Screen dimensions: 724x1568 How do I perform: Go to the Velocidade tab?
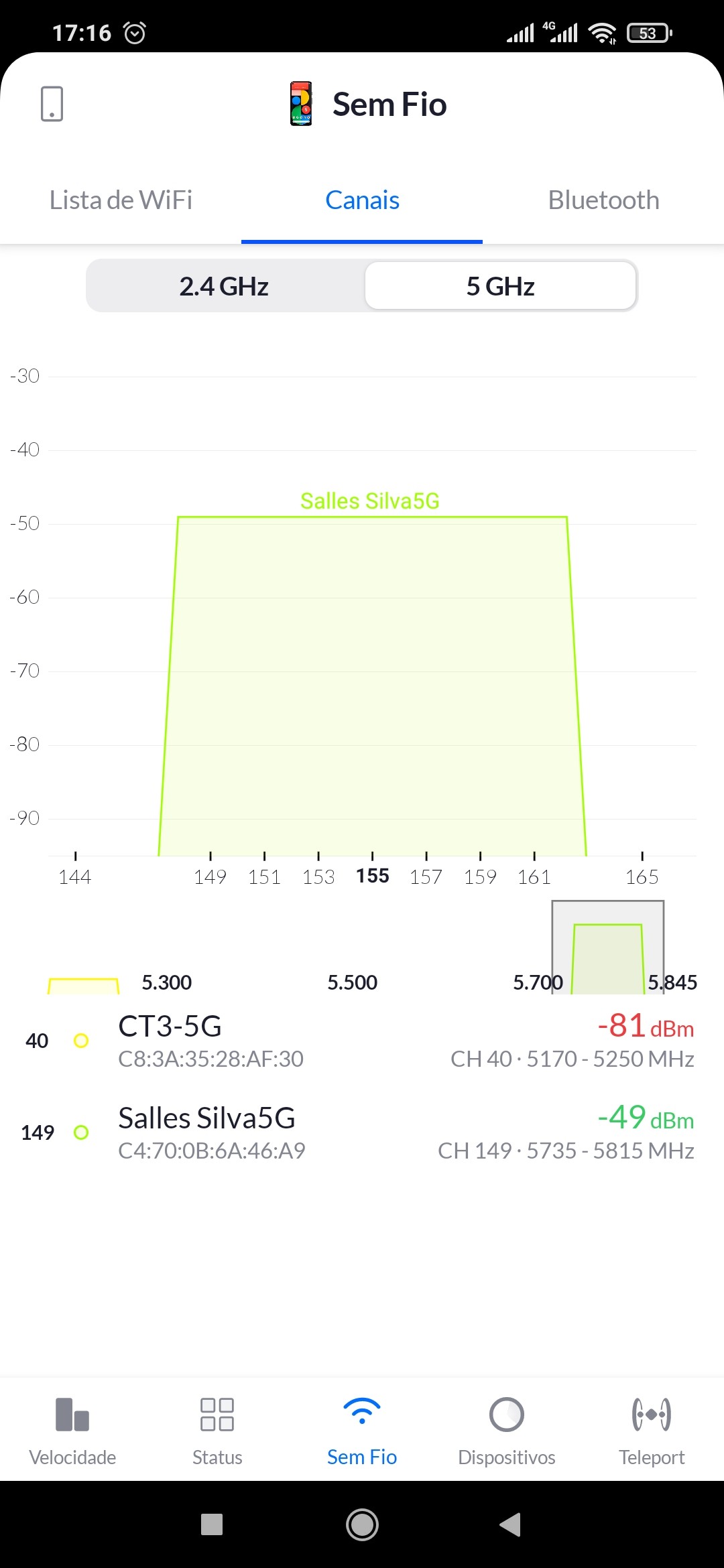click(72, 1431)
